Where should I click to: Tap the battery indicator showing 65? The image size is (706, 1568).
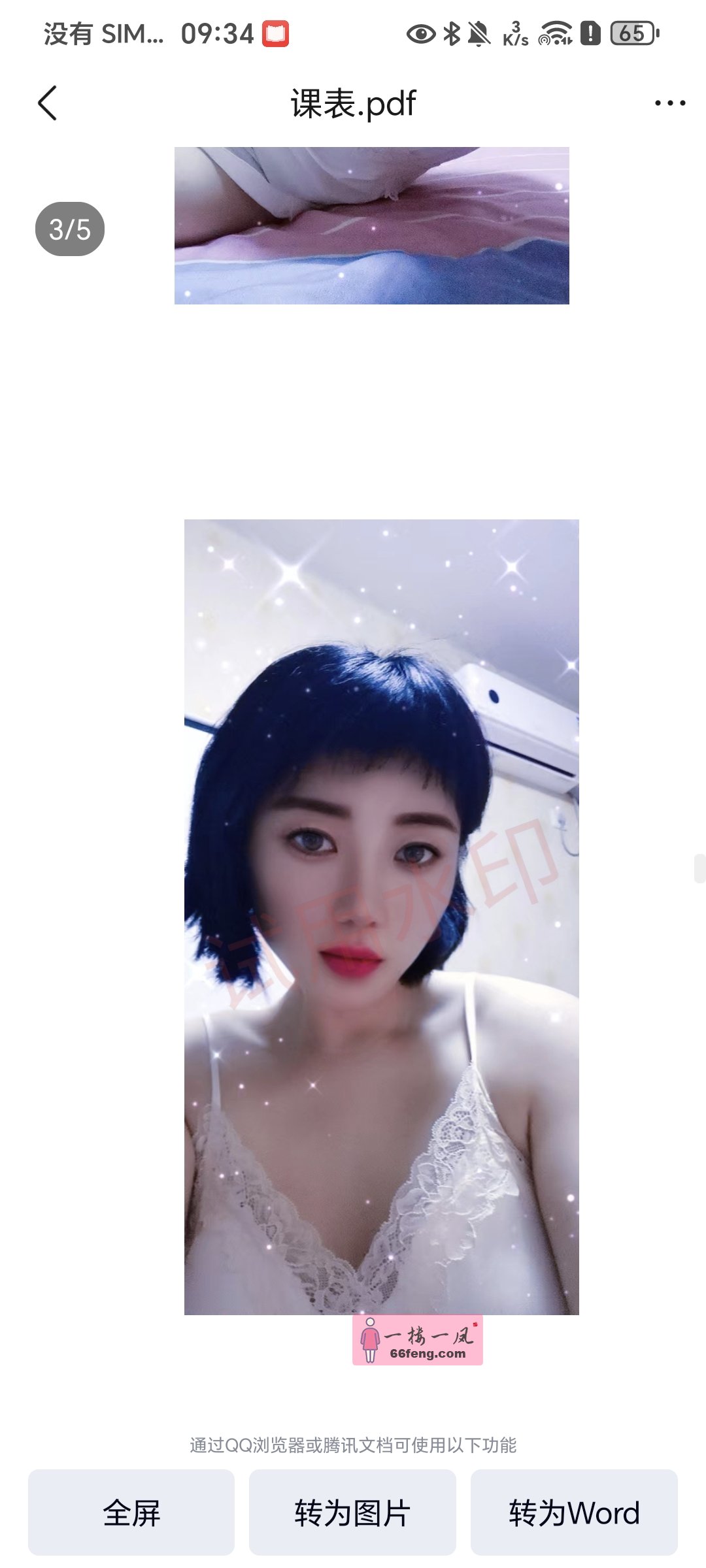coord(629,34)
